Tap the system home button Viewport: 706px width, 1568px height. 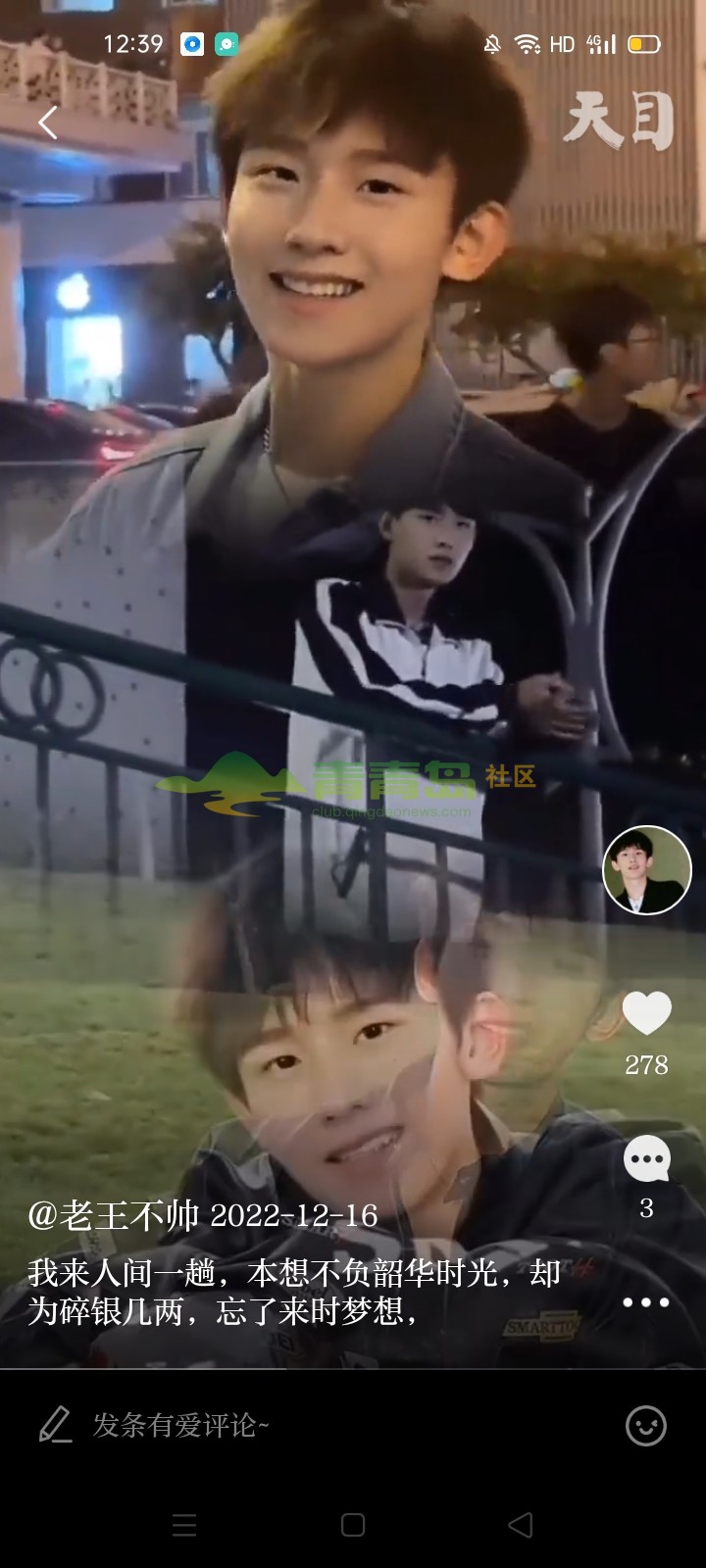point(353,1525)
